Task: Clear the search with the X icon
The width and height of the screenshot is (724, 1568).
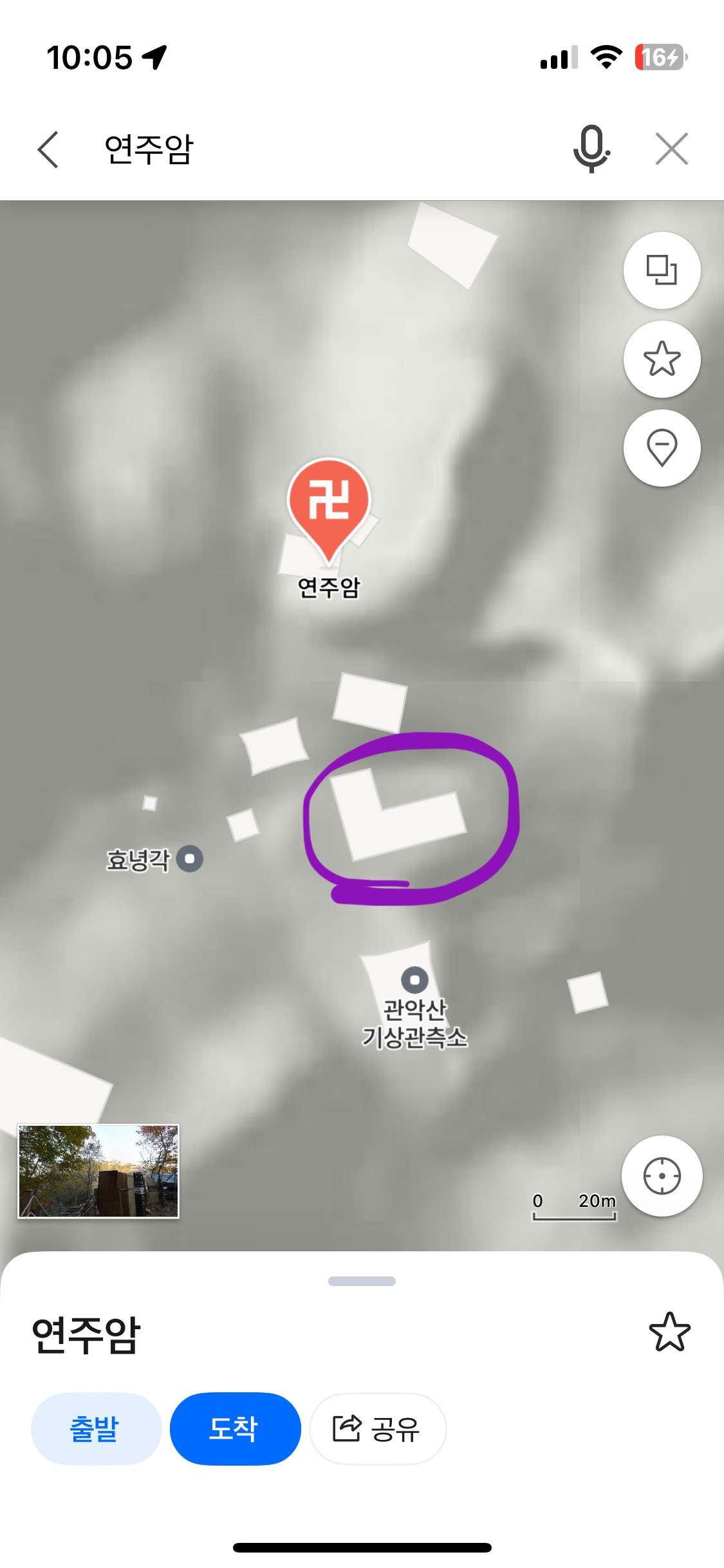Action: 671,148
